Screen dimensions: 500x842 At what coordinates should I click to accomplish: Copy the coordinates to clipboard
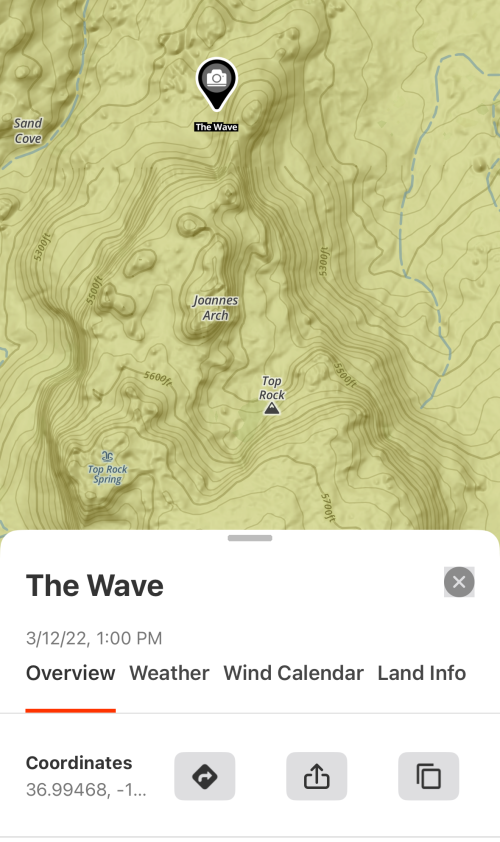pos(429,776)
